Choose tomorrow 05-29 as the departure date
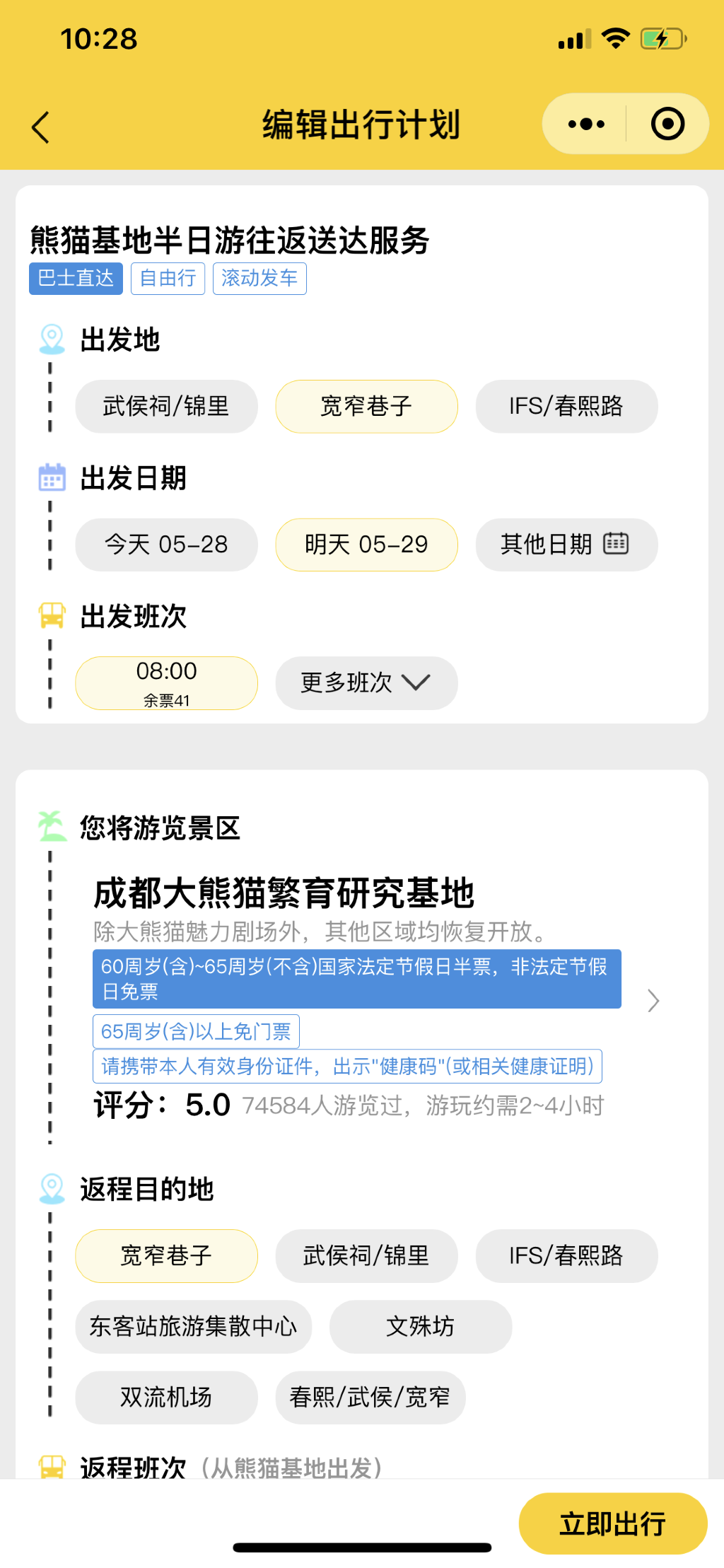Image resolution: width=724 pixels, height=1568 pixels. tap(366, 545)
